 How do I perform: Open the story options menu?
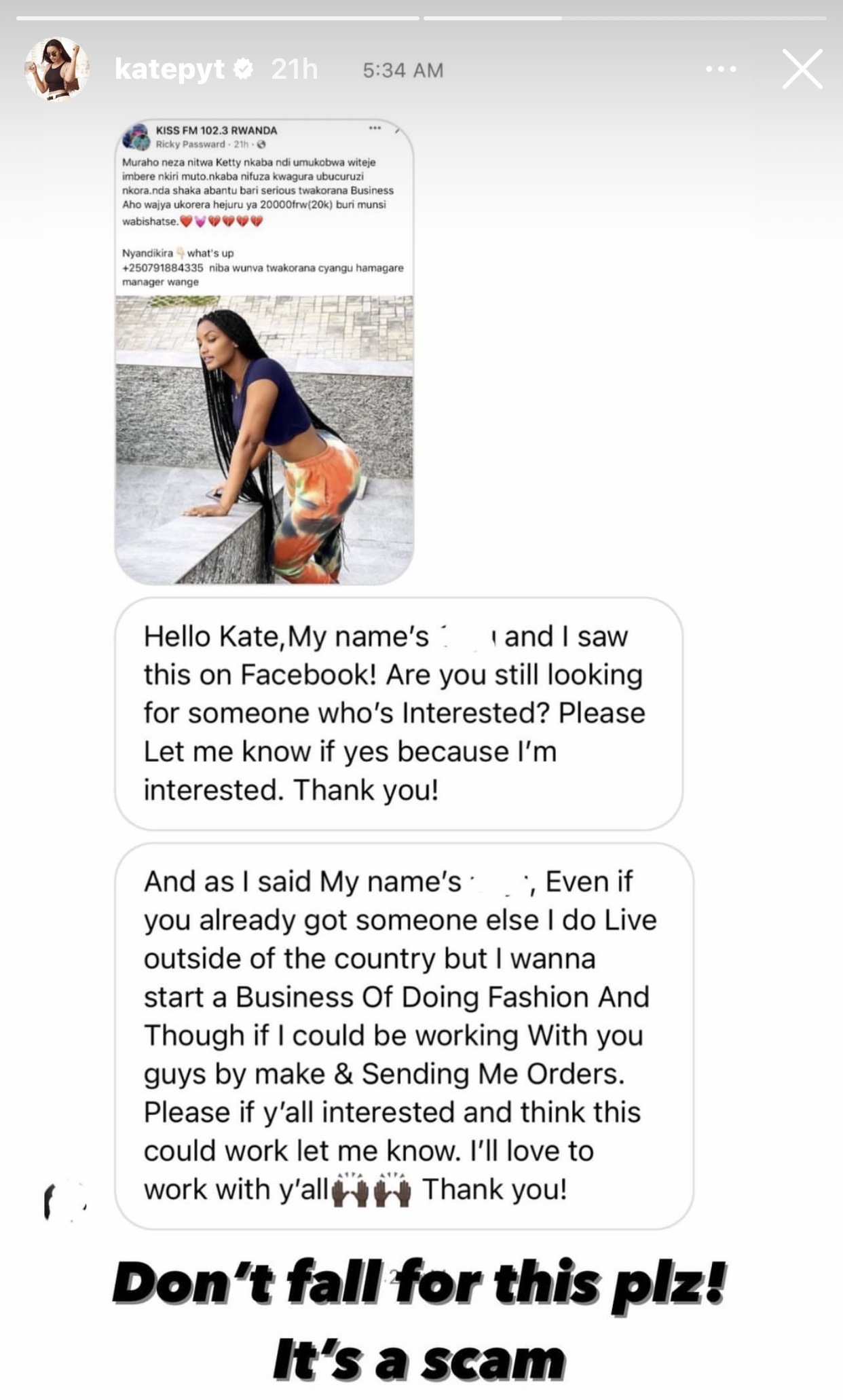(x=721, y=69)
